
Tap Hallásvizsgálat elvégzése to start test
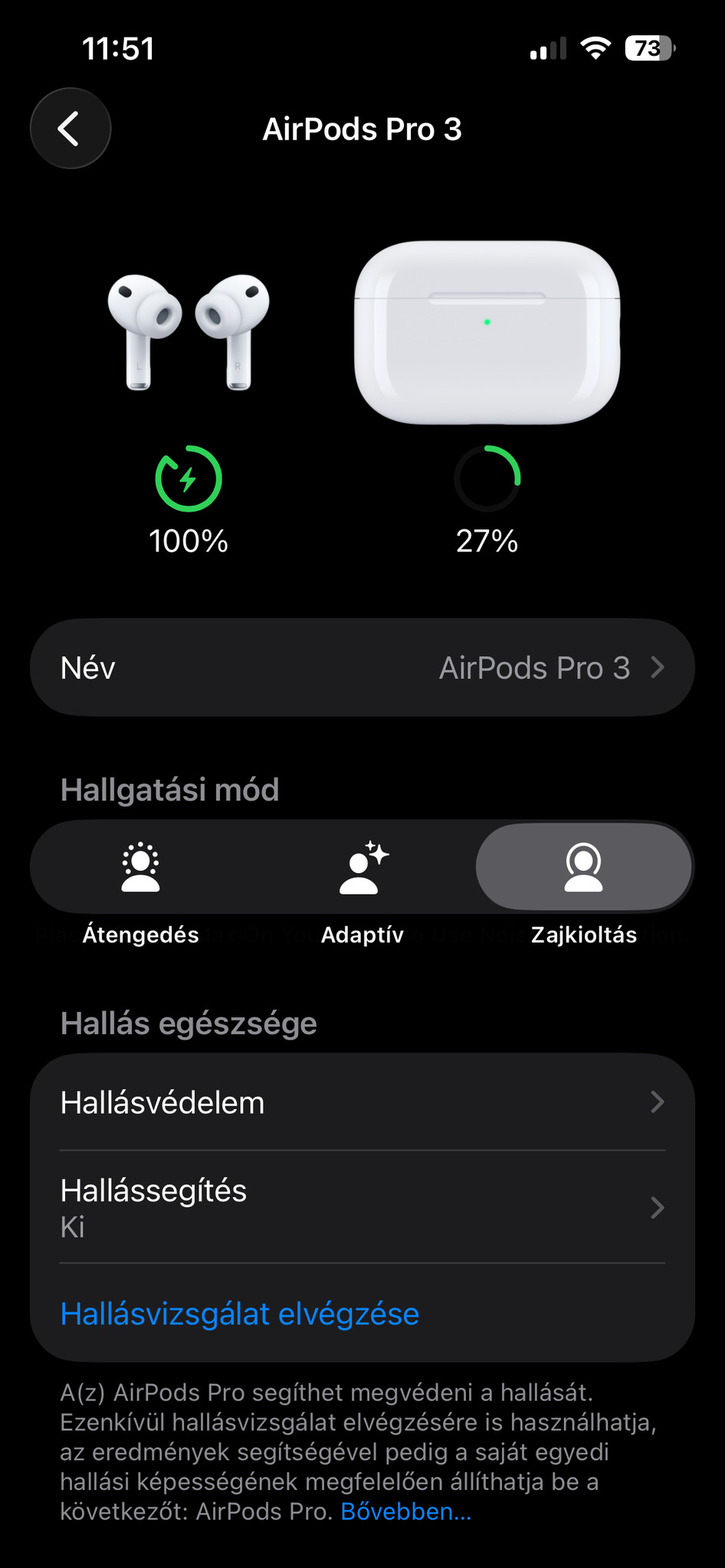click(x=240, y=1314)
